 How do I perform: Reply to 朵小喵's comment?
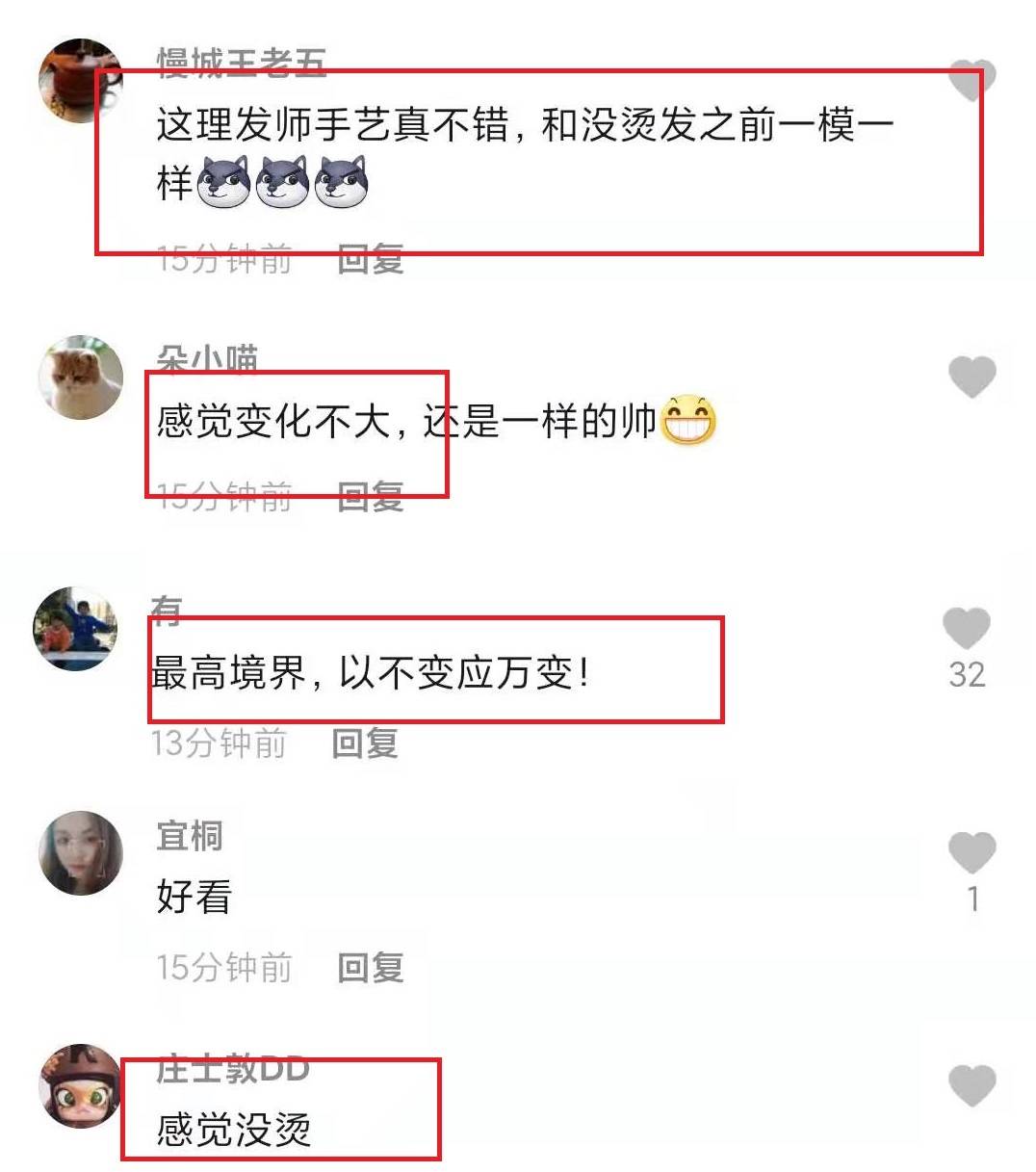(371, 496)
